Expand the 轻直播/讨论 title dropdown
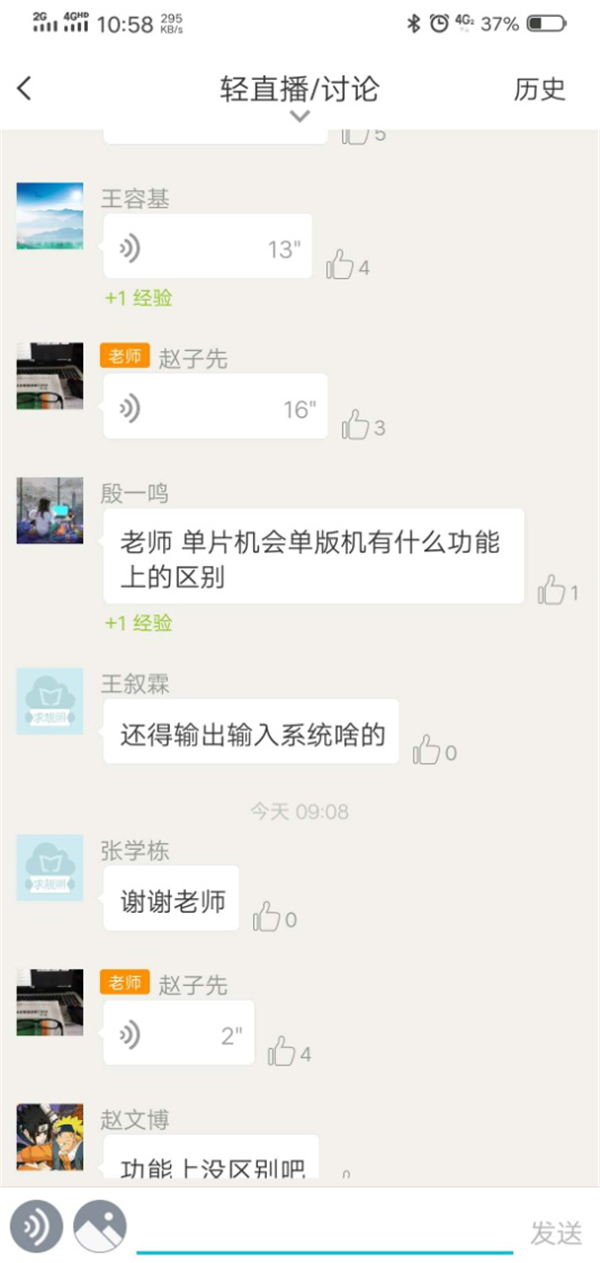Image resolution: width=600 pixels, height=1263 pixels. [x=299, y=116]
